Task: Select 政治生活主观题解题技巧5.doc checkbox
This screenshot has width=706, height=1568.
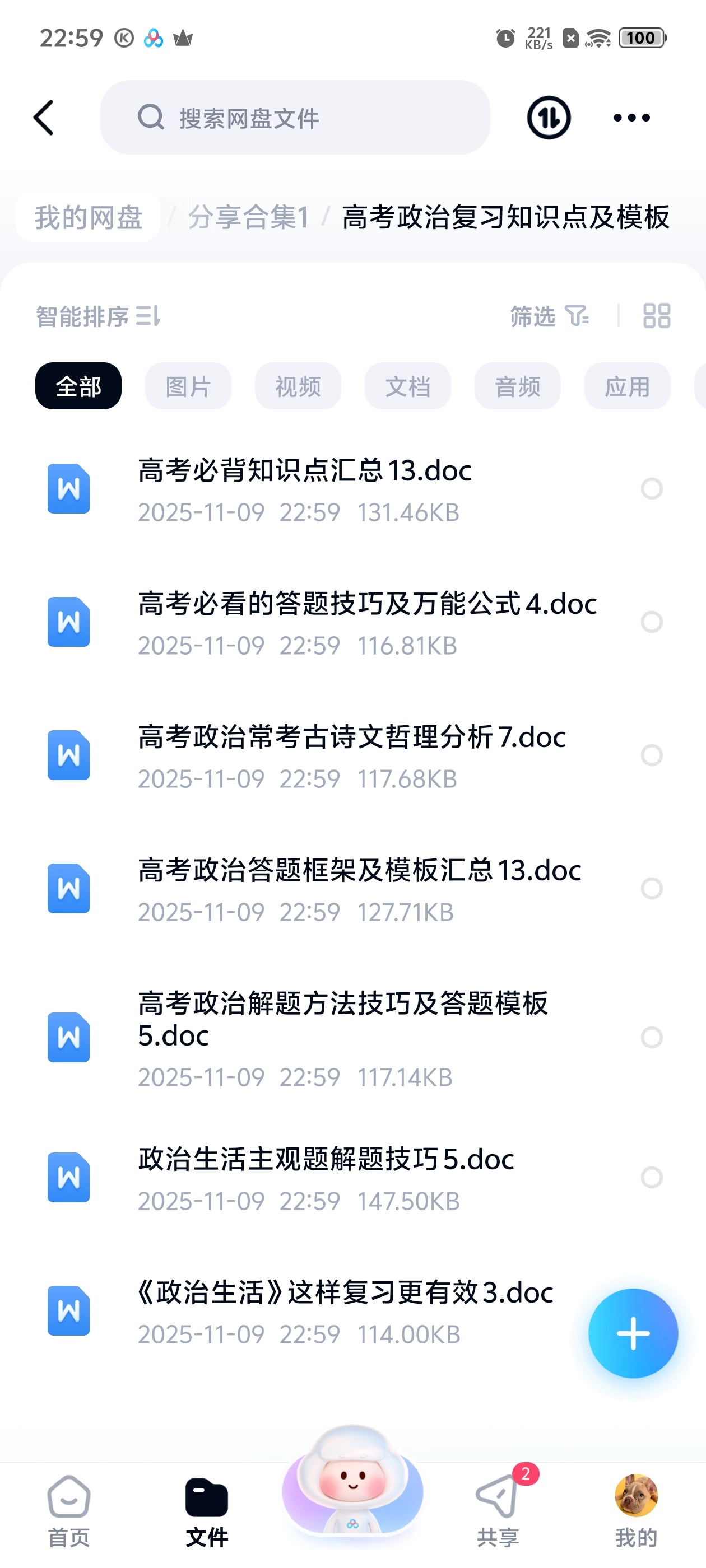Action: [x=652, y=1177]
